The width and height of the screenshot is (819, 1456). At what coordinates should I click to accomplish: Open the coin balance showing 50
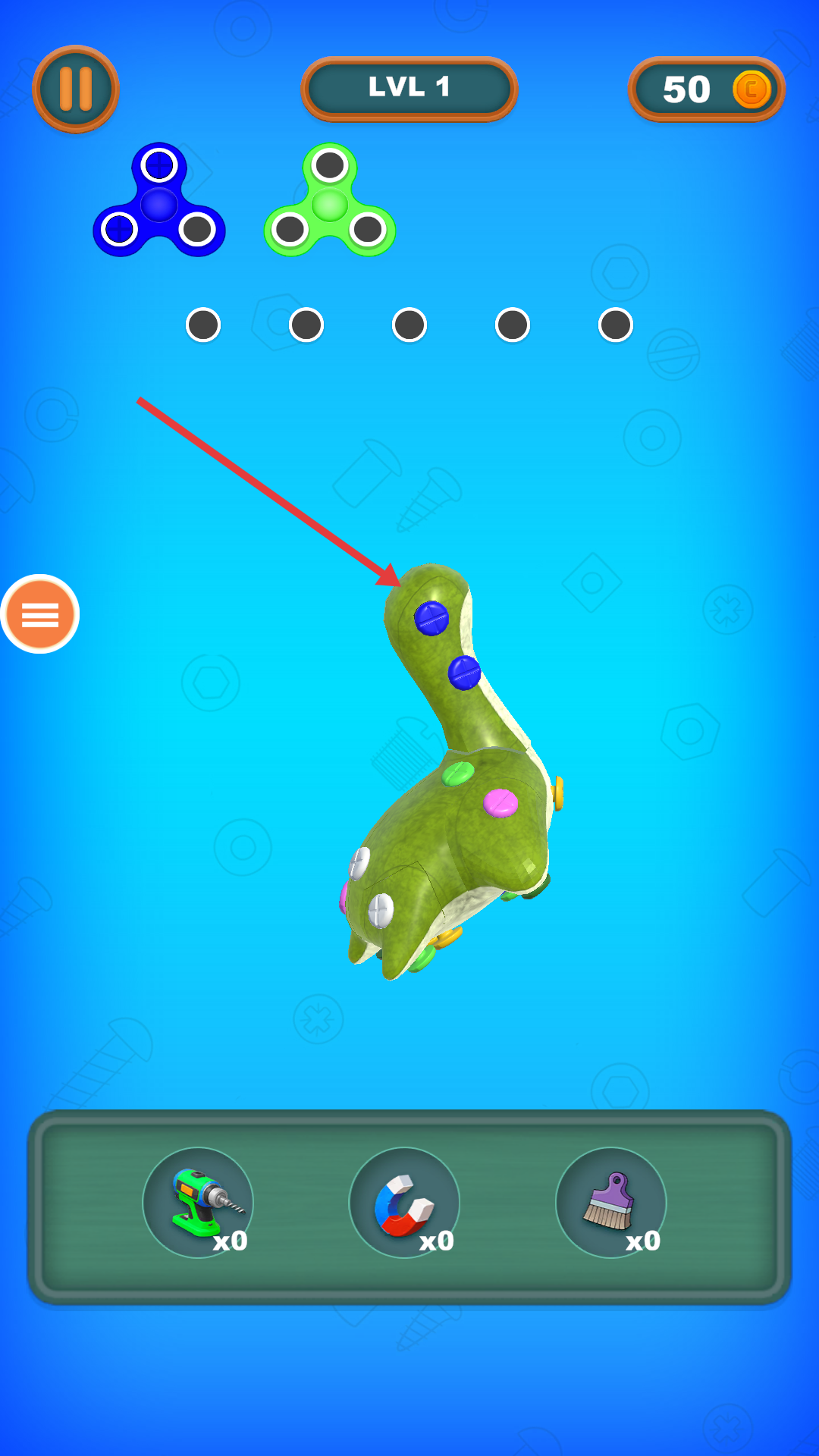(706, 89)
